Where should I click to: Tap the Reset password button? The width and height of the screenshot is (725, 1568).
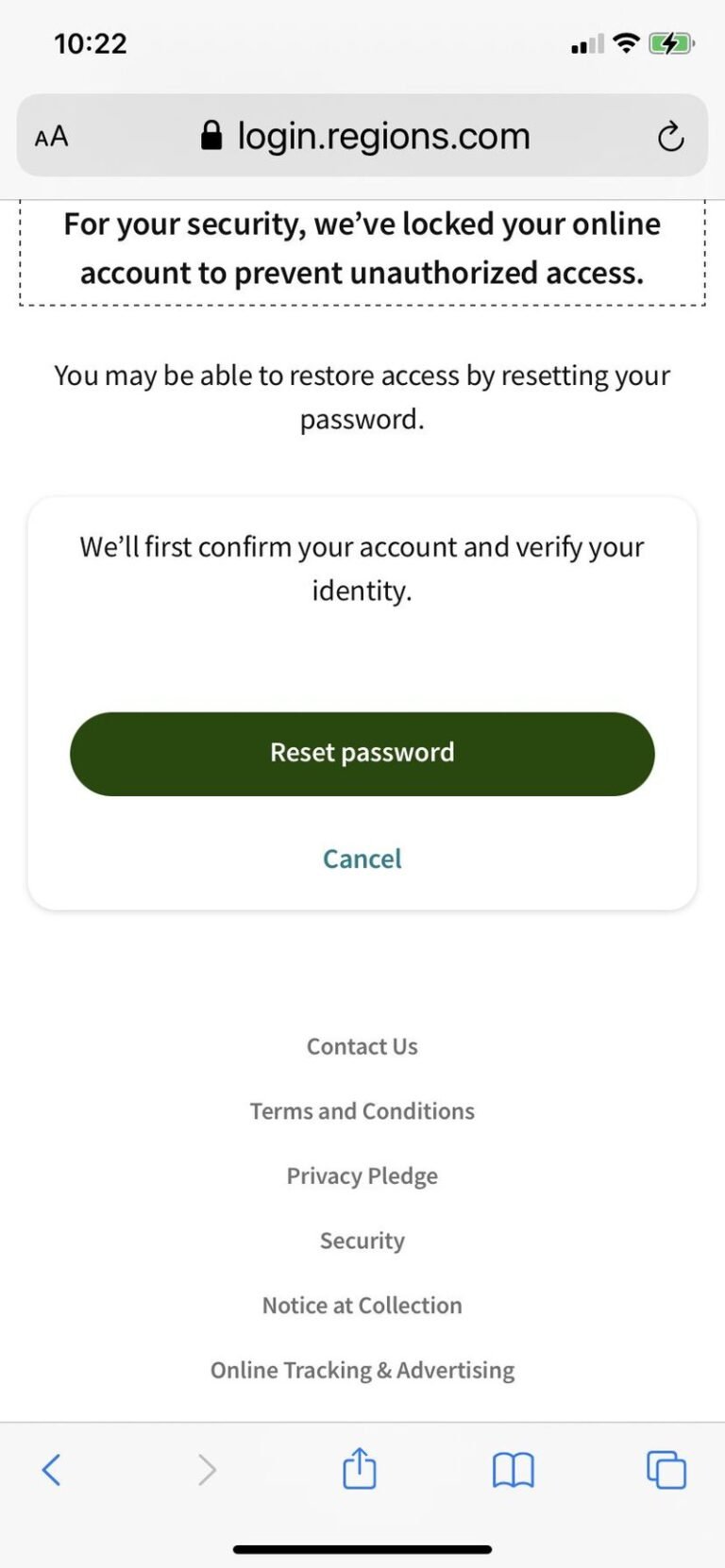click(x=362, y=754)
